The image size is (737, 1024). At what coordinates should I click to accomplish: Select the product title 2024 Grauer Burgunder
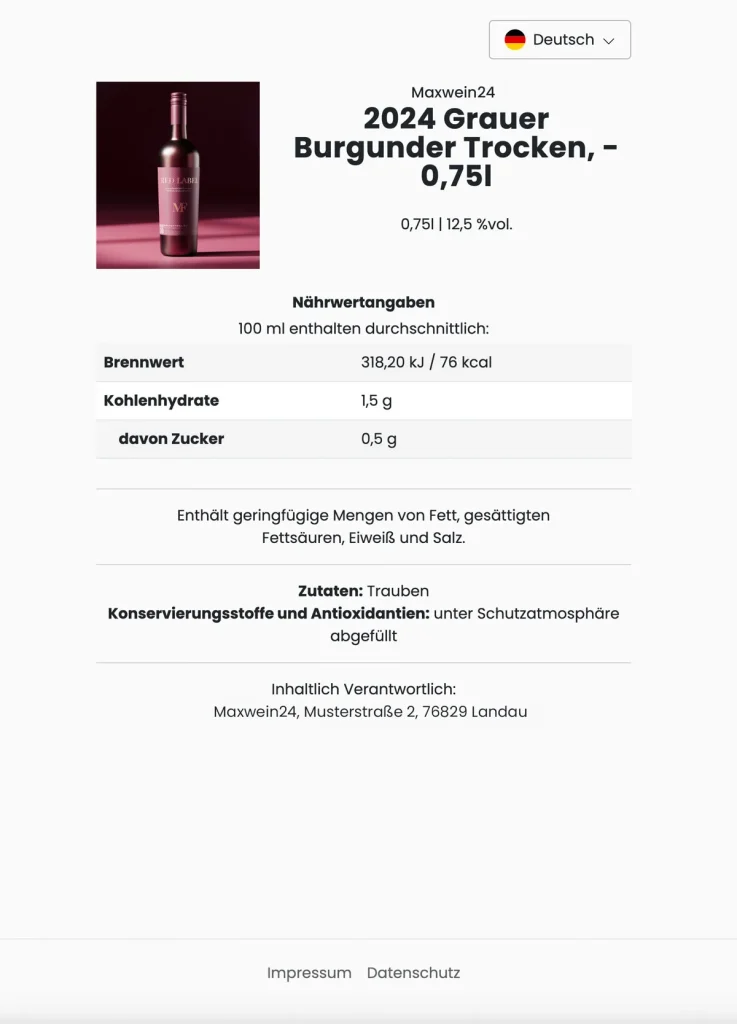pos(456,147)
